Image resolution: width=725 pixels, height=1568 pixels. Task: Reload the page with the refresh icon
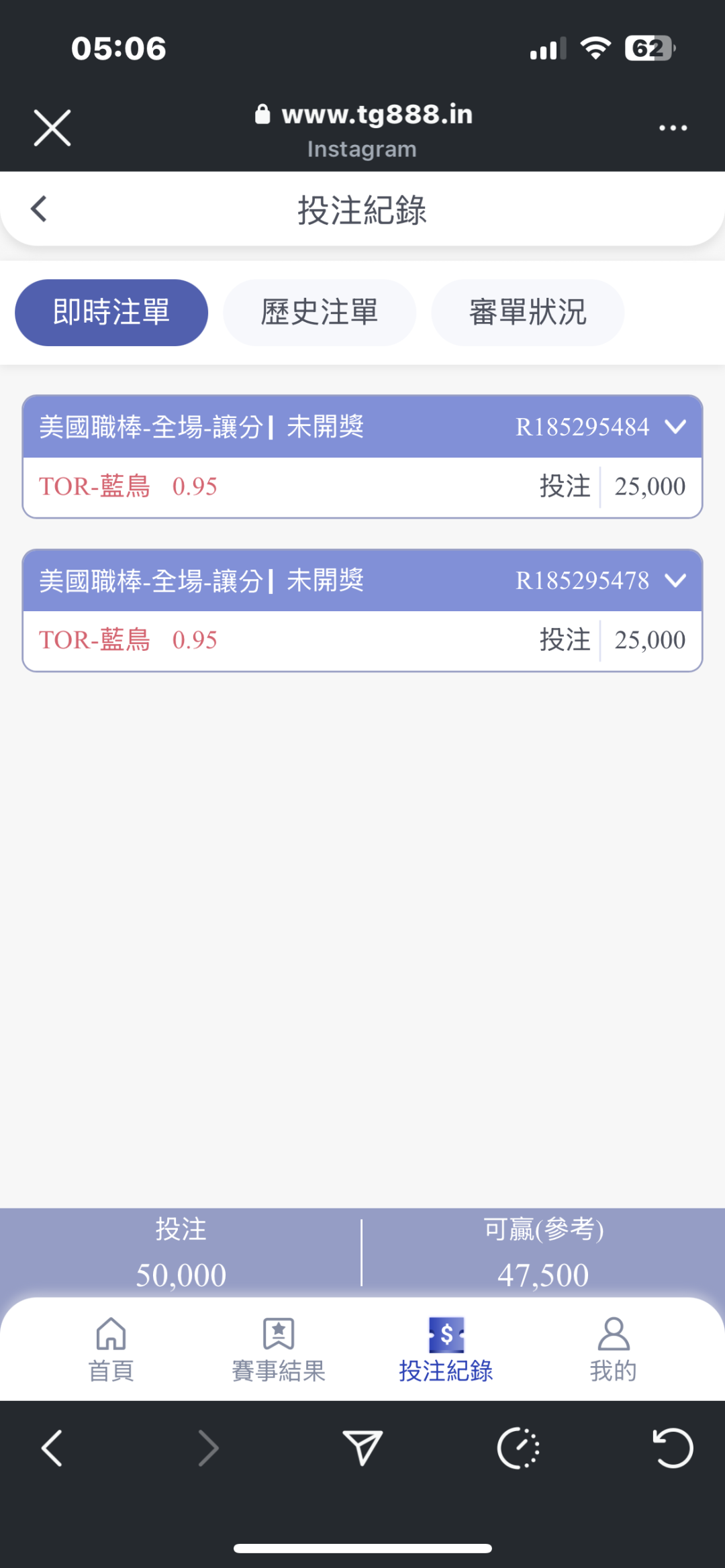673,1448
